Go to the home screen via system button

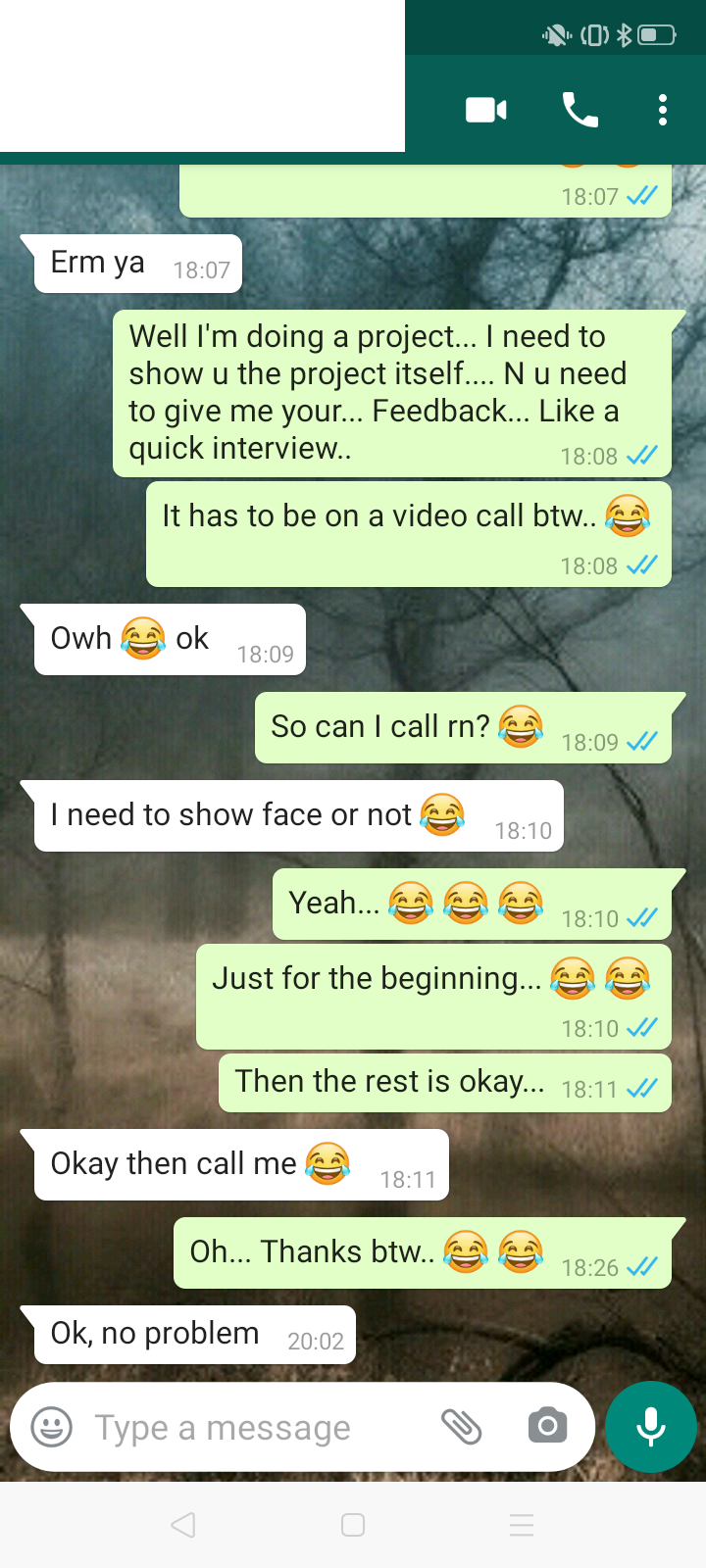353,1525
